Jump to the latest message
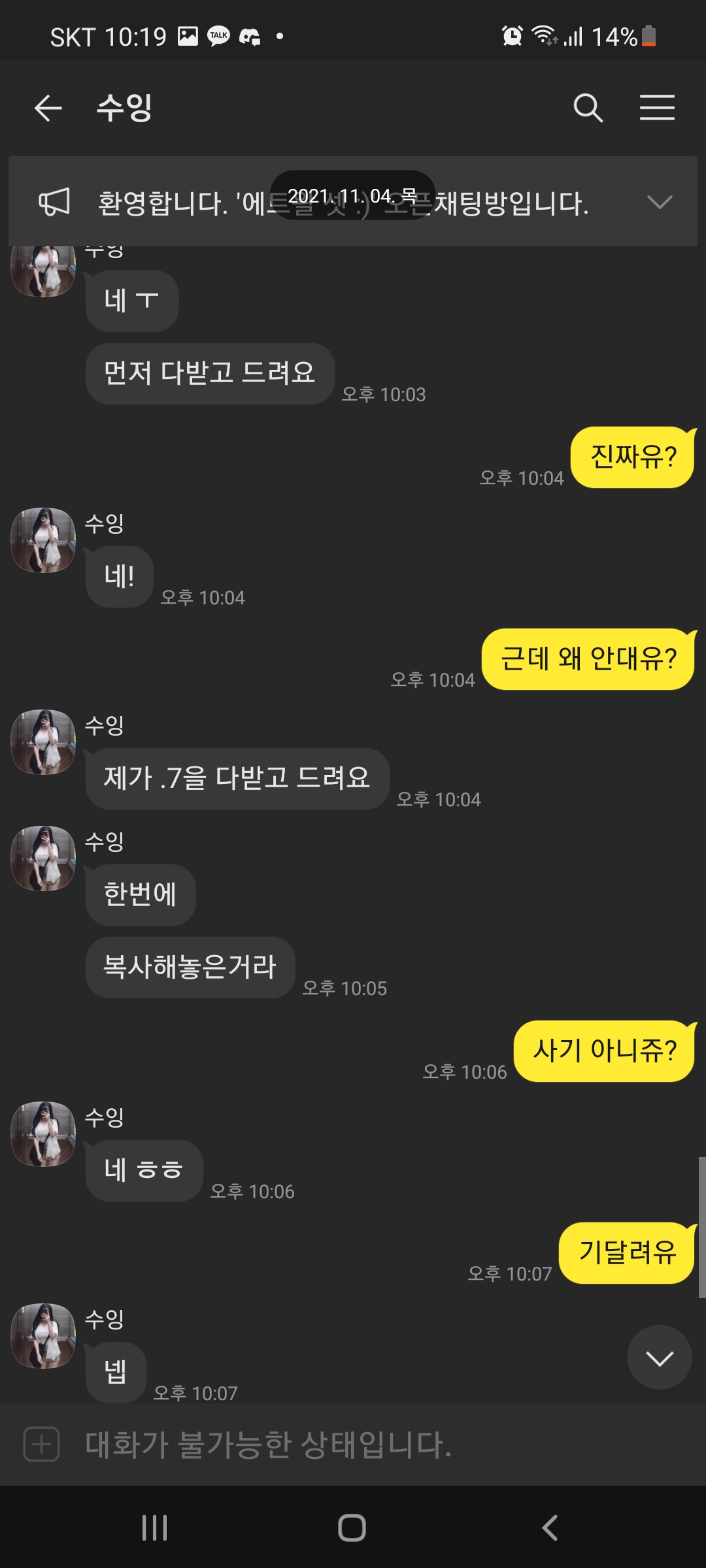 point(659,1359)
